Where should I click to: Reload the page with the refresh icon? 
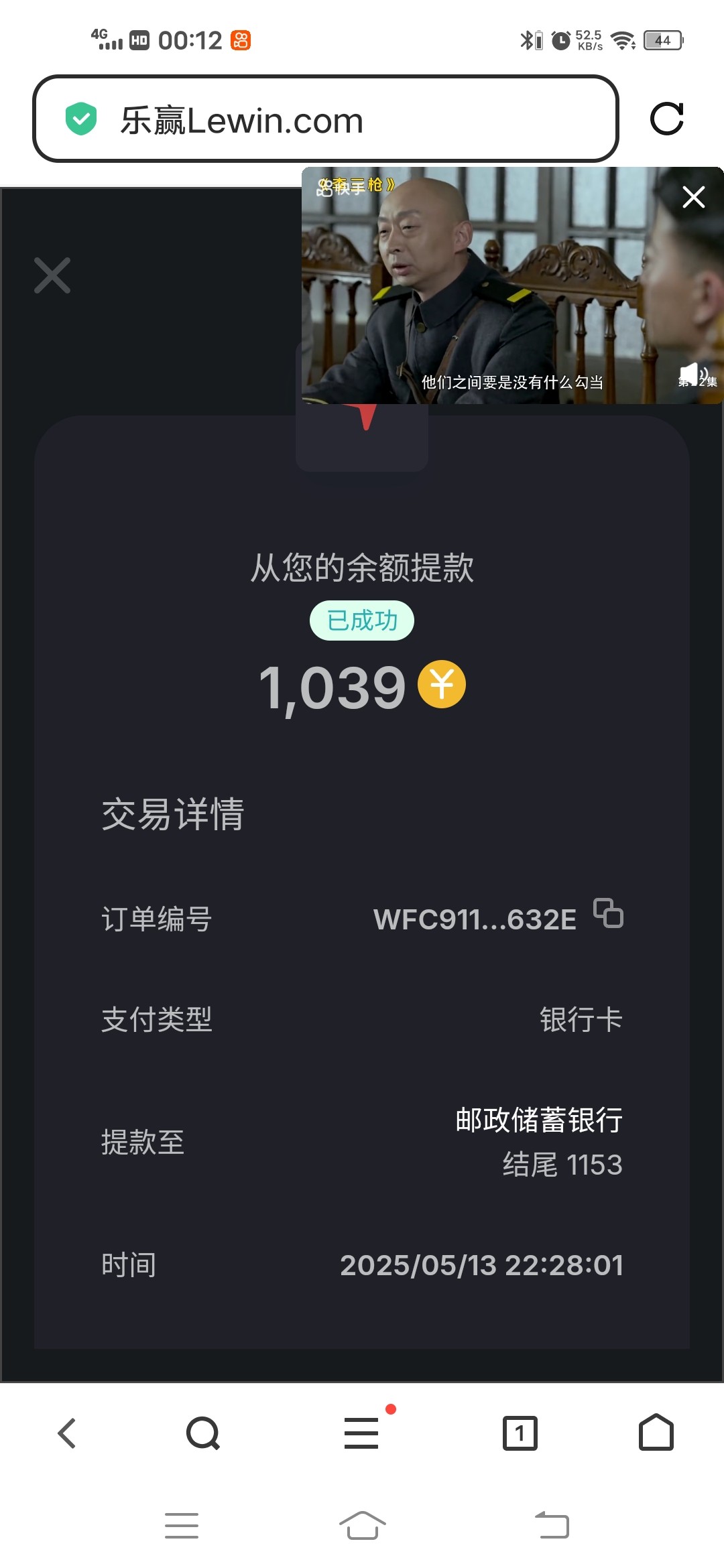[x=666, y=119]
